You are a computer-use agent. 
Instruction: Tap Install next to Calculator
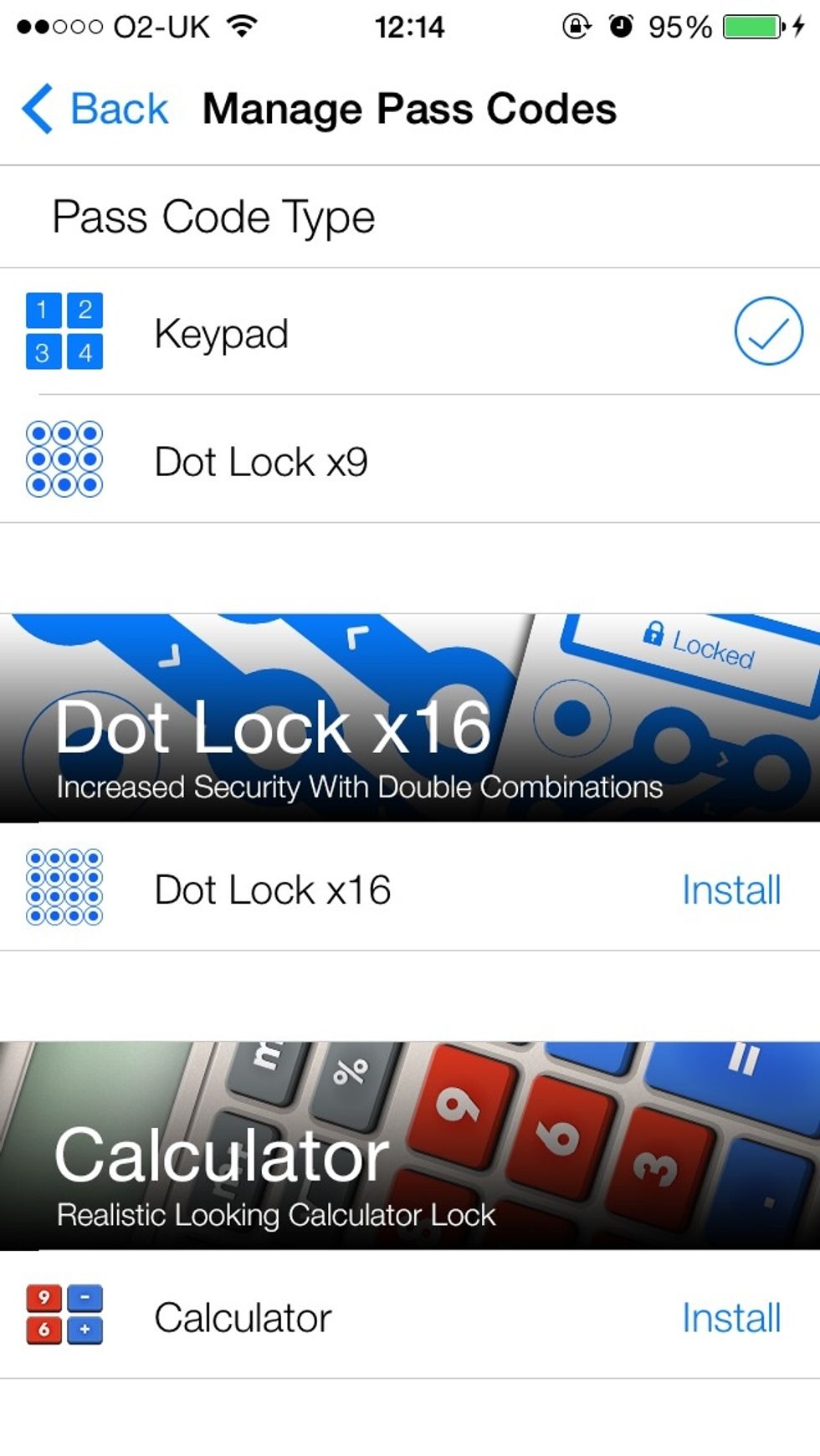(730, 1316)
